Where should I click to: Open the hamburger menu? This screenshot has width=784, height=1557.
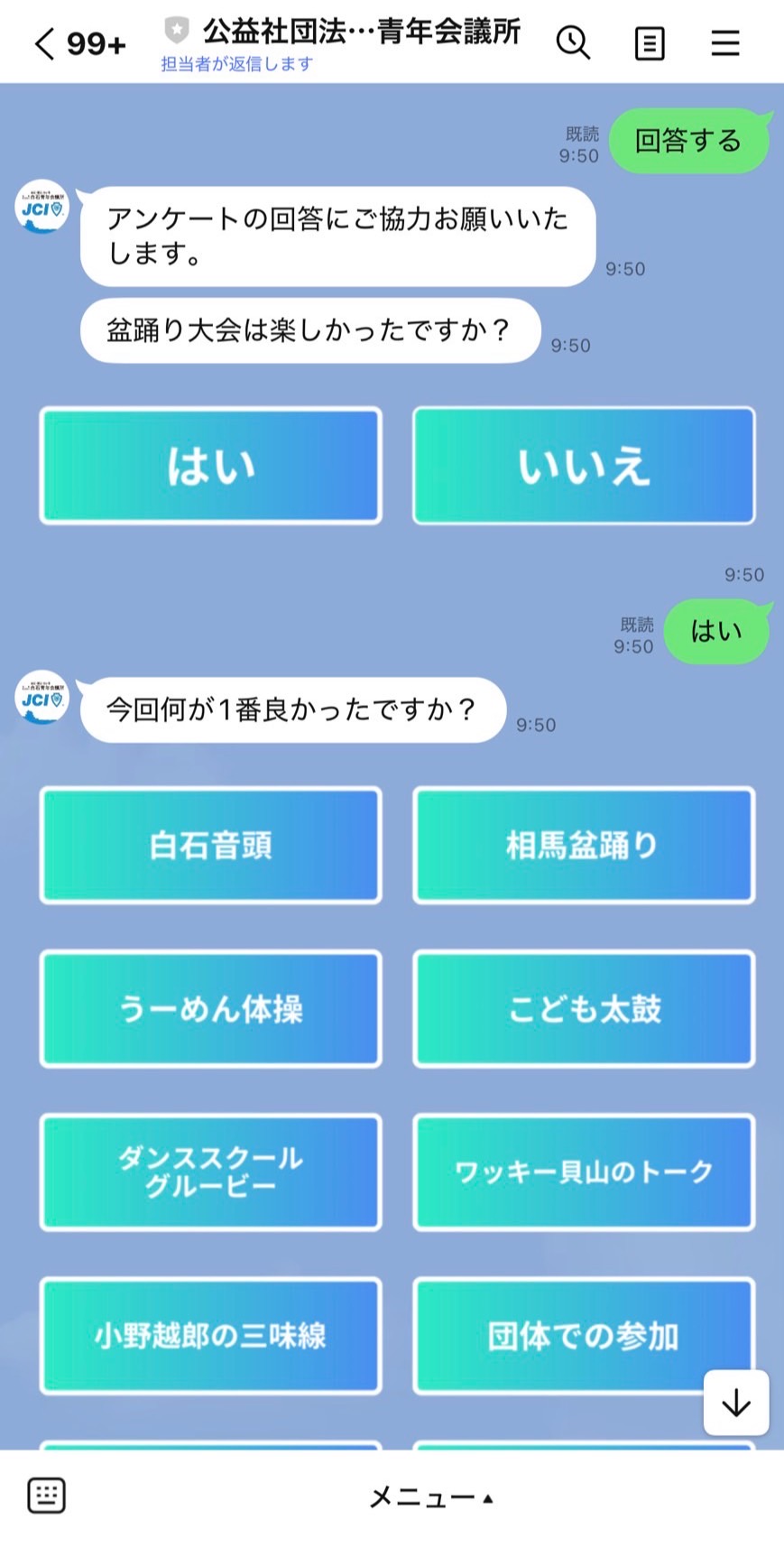(724, 42)
